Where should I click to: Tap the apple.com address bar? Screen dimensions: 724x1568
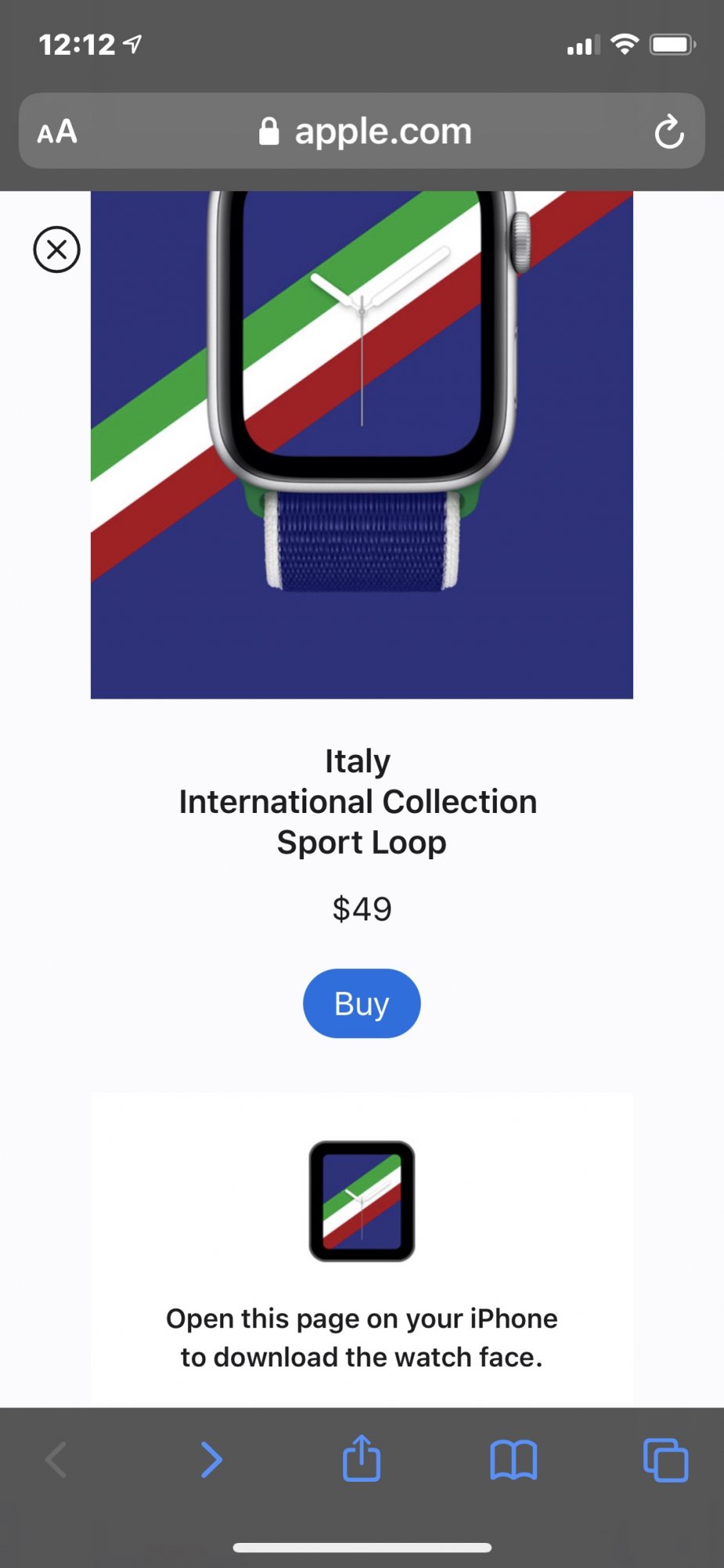coord(365,132)
